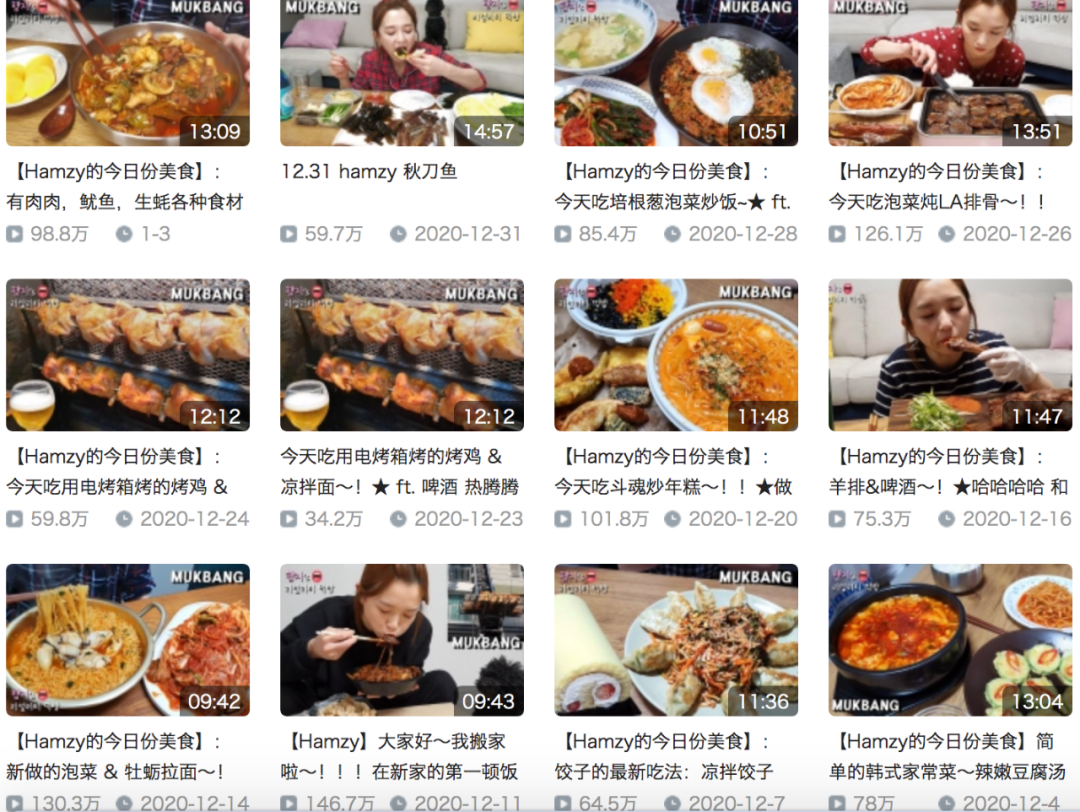
Task: Open the 泡菜 & 牡蛎拉面 video
Action: click(x=127, y=640)
